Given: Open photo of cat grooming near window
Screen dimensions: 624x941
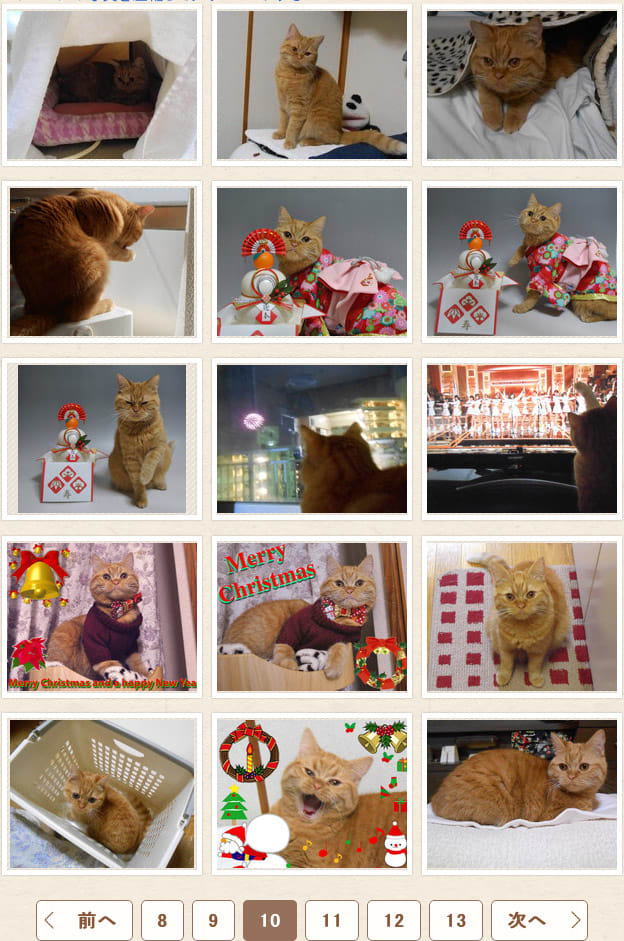Looking at the screenshot, I should pyautogui.click(x=102, y=261).
